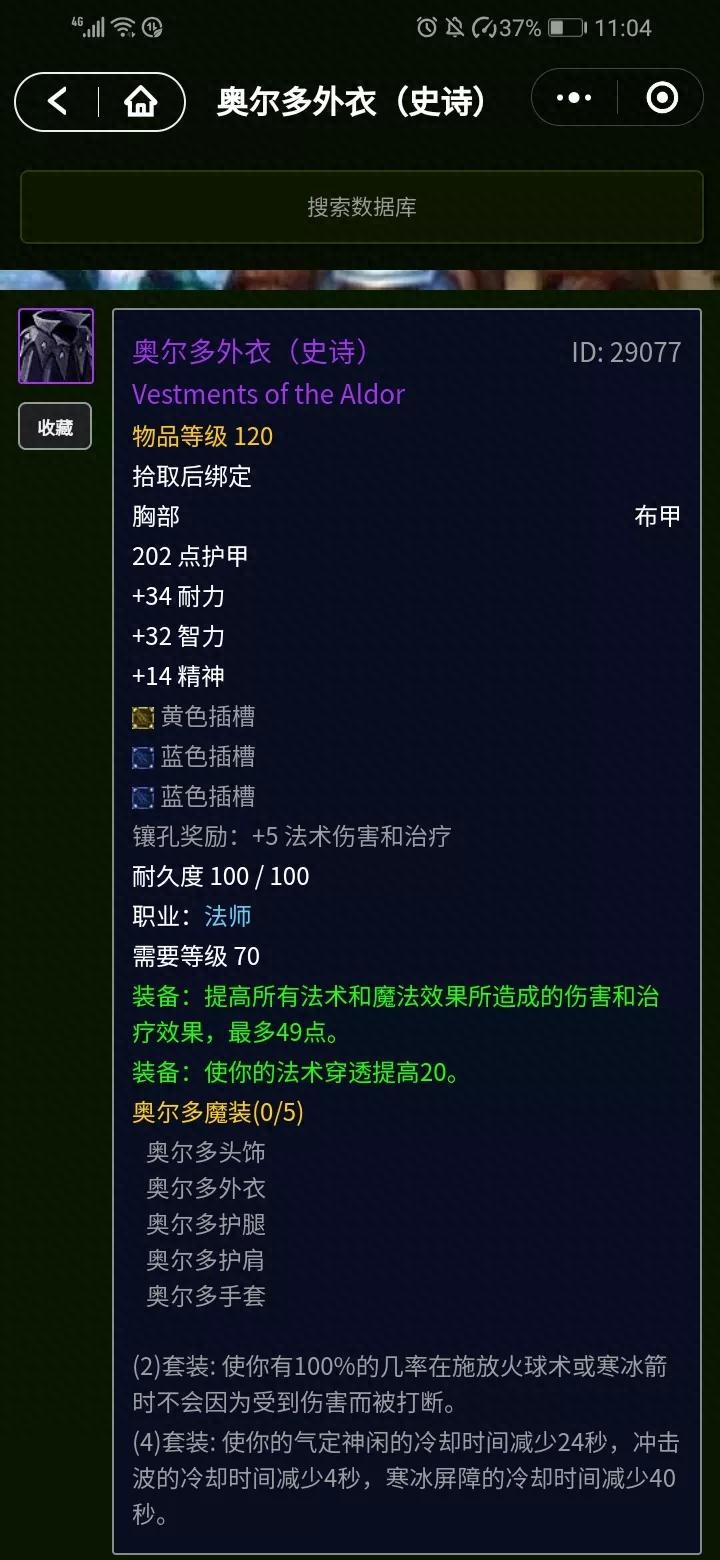Open the 搜索数据库 search field
The width and height of the screenshot is (720, 1560).
(x=360, y=207)
